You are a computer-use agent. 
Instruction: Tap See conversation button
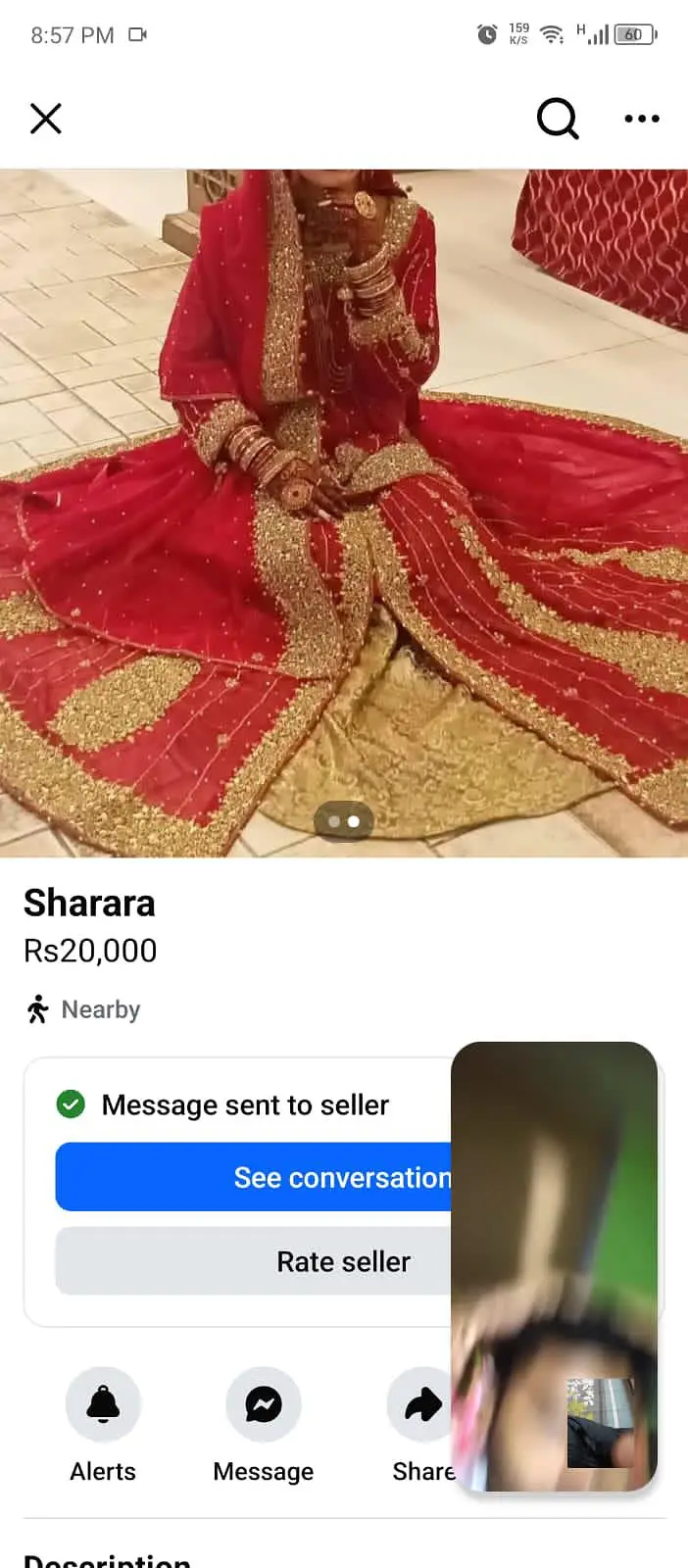[255, 1177]
